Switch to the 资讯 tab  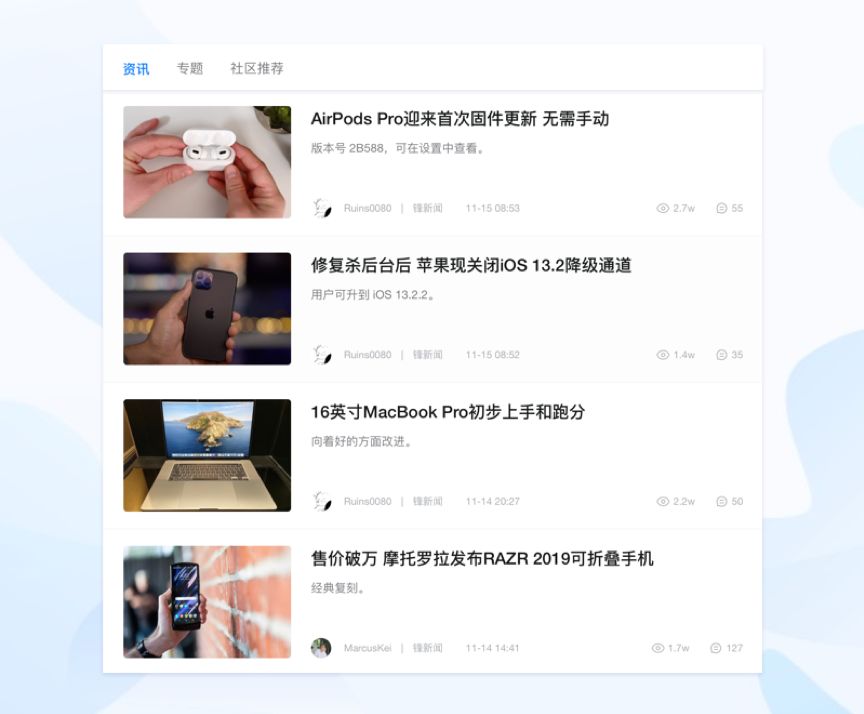[x=136, y=69]
